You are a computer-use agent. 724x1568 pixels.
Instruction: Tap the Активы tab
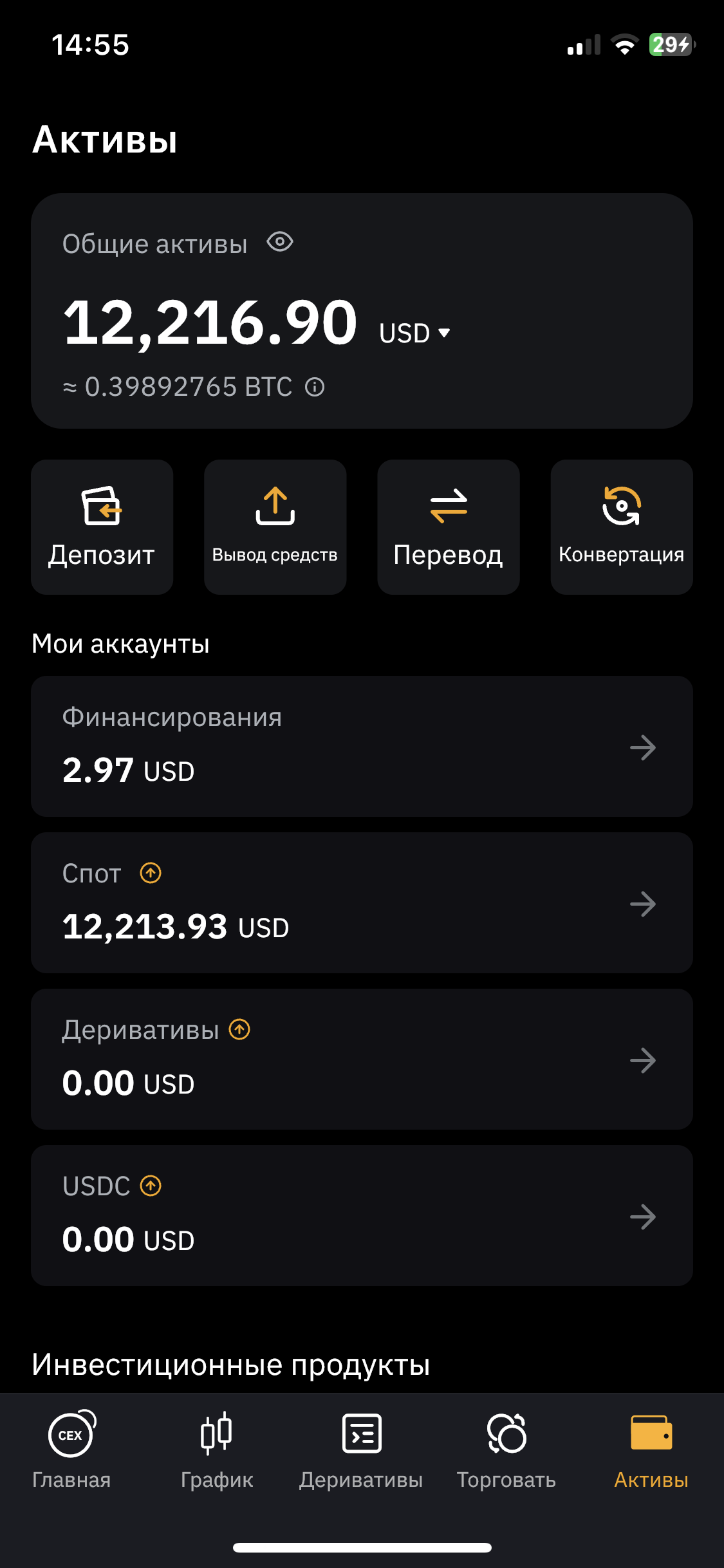651,1450
